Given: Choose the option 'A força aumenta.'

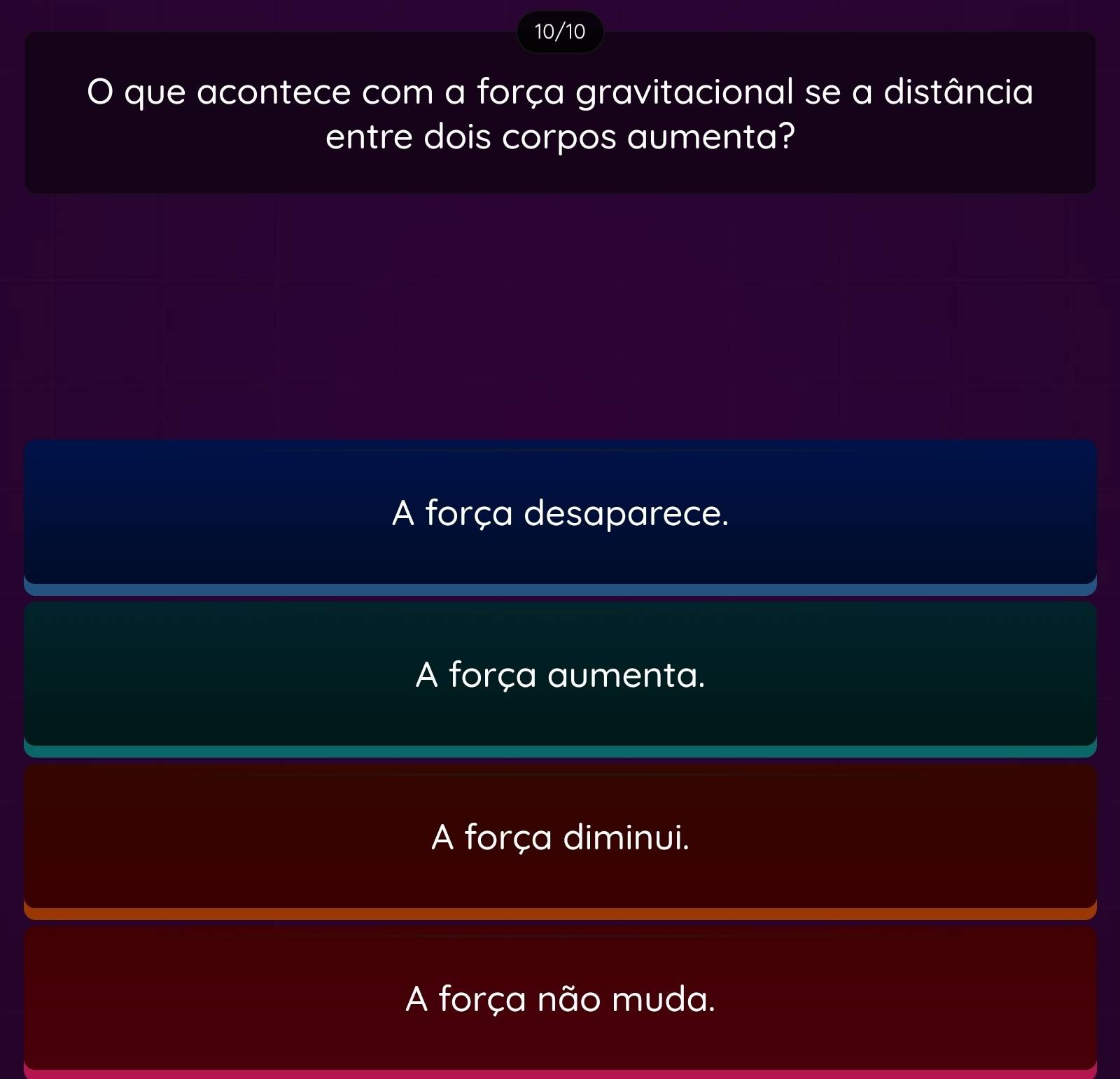Looking at the screenshot, I should point(560,675).
